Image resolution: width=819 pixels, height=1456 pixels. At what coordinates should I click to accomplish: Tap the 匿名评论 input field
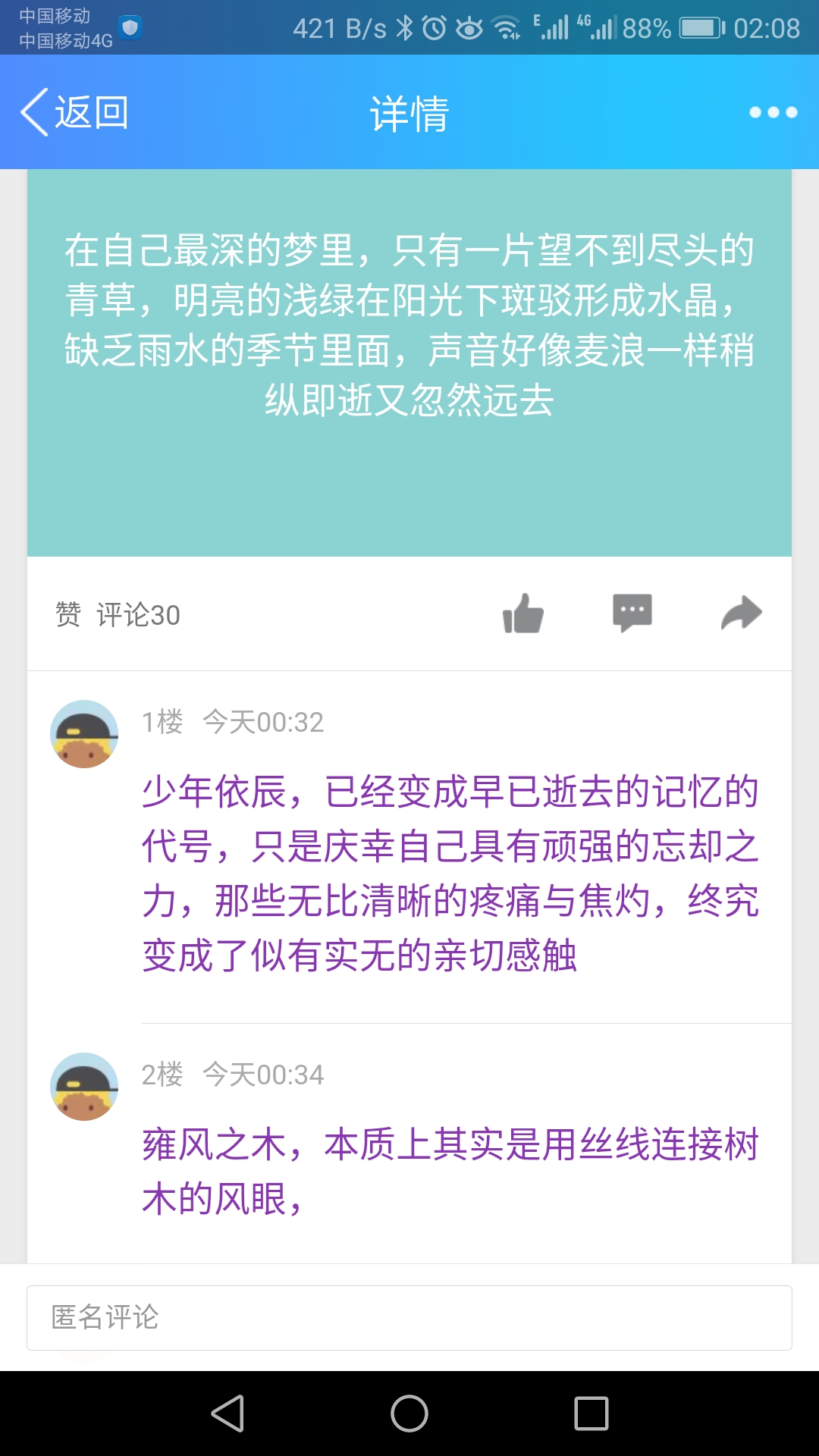point(409,1318)
